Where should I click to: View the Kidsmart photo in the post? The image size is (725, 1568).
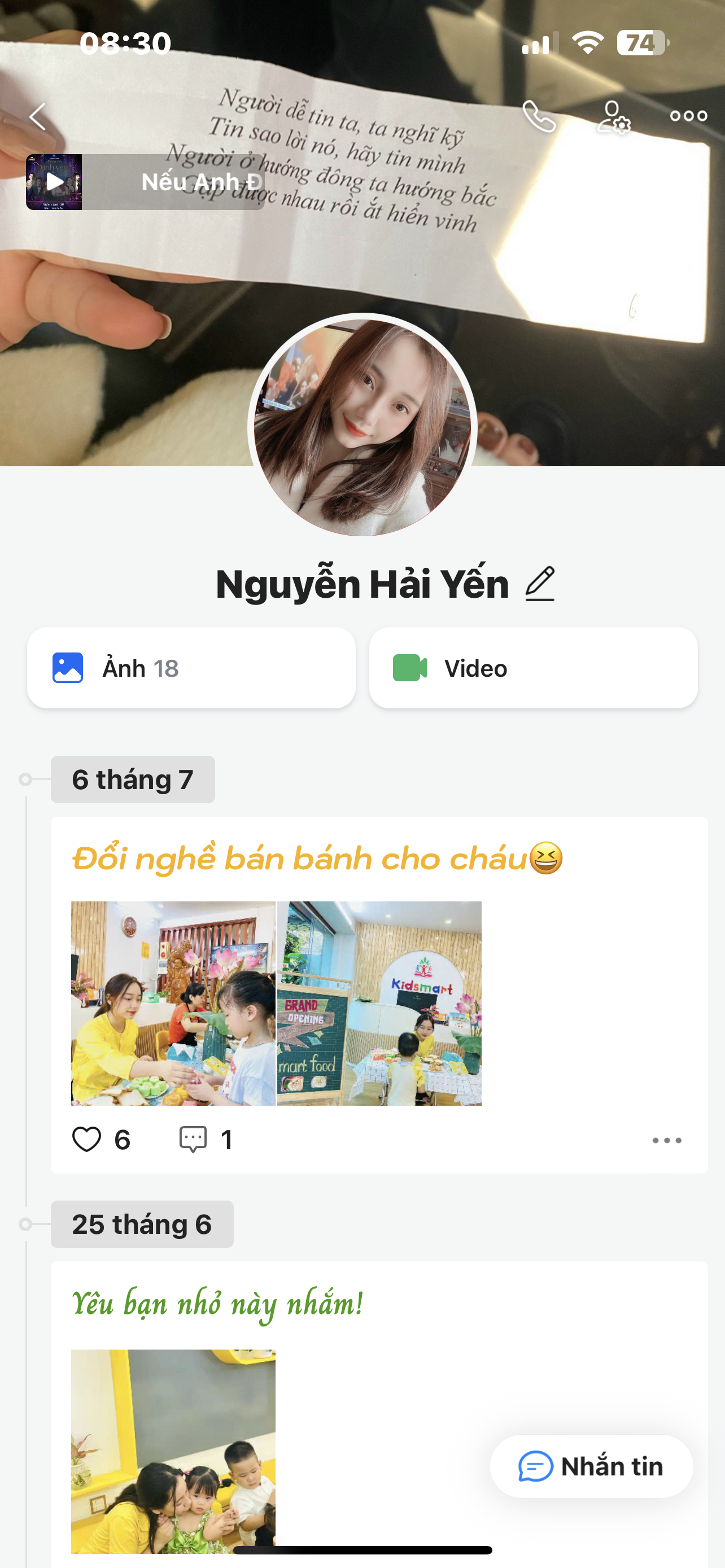379,1003
